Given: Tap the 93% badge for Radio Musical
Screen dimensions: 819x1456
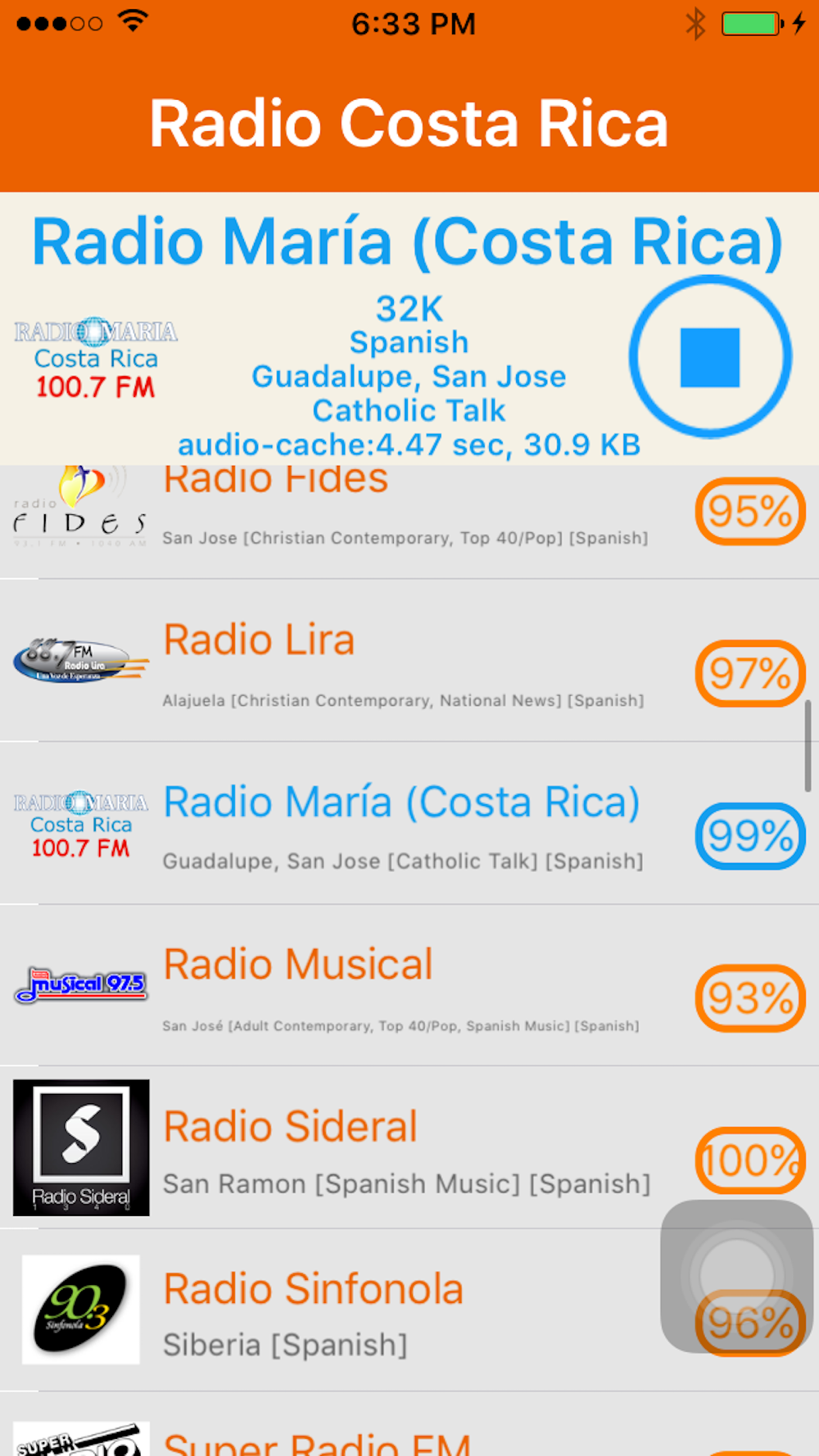Looking at the screenshot, I should coord(750,998).
